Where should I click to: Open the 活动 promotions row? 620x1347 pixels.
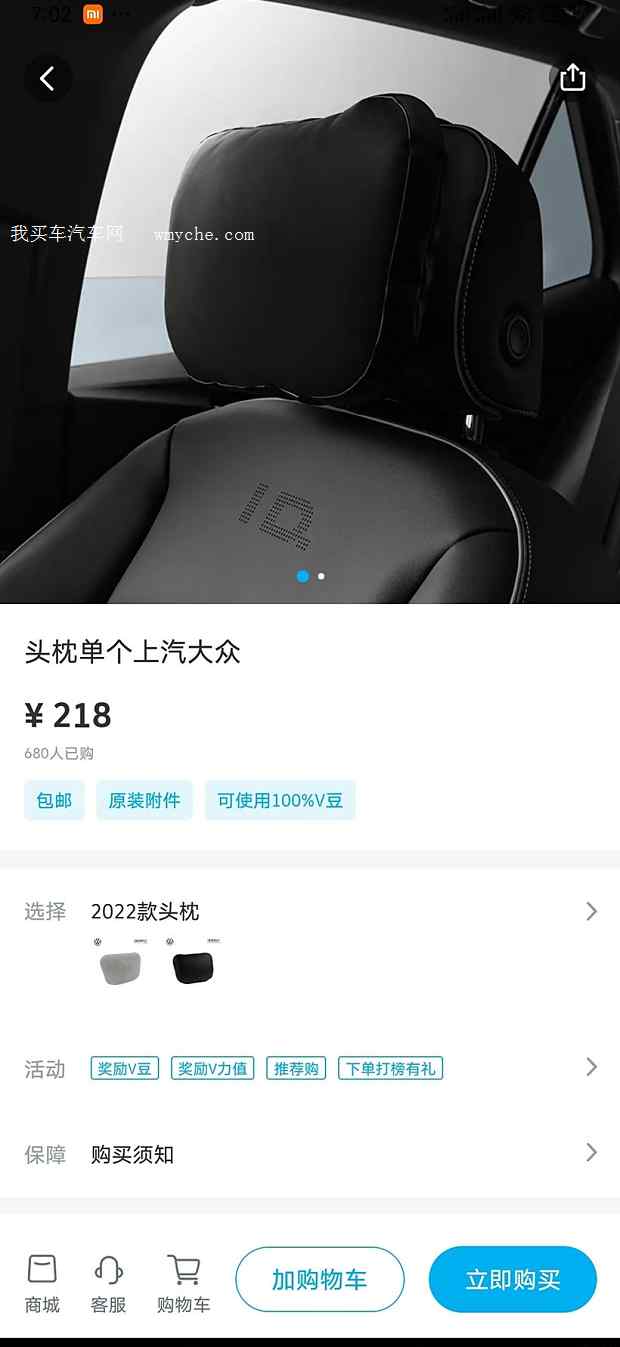coord(310,1068)
